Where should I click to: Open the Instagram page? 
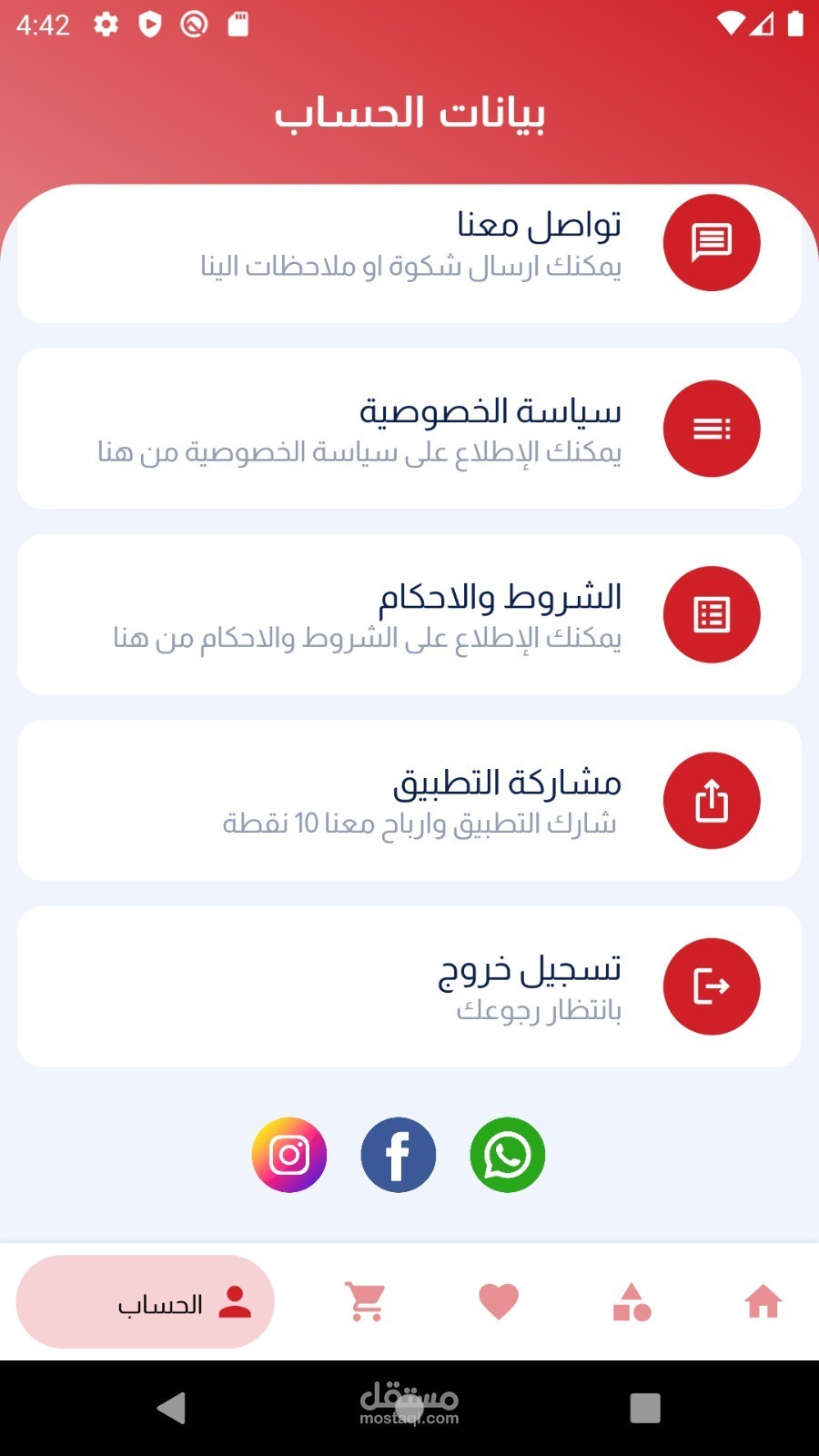289,1155
